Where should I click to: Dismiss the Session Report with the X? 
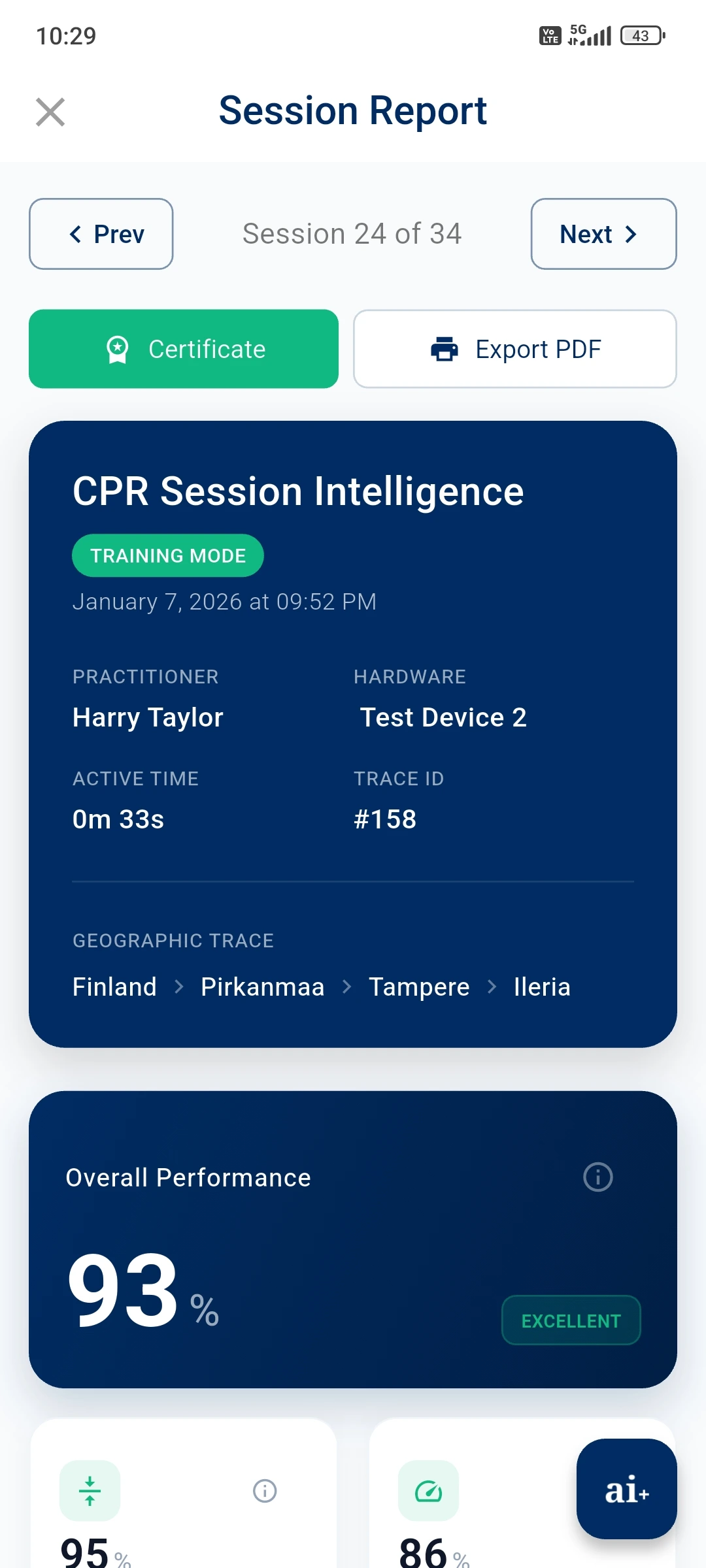(50, 112)
